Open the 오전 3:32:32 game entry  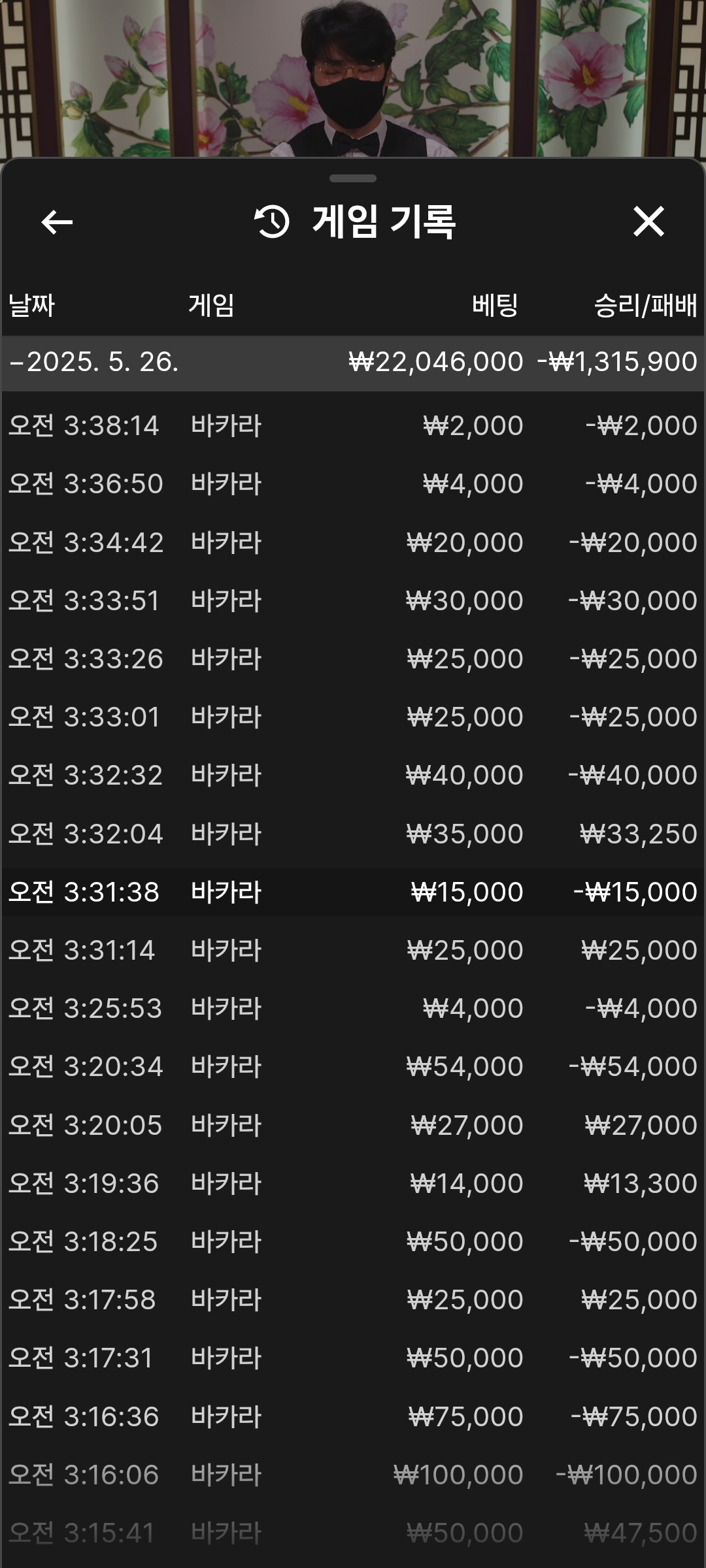point(353,776)
